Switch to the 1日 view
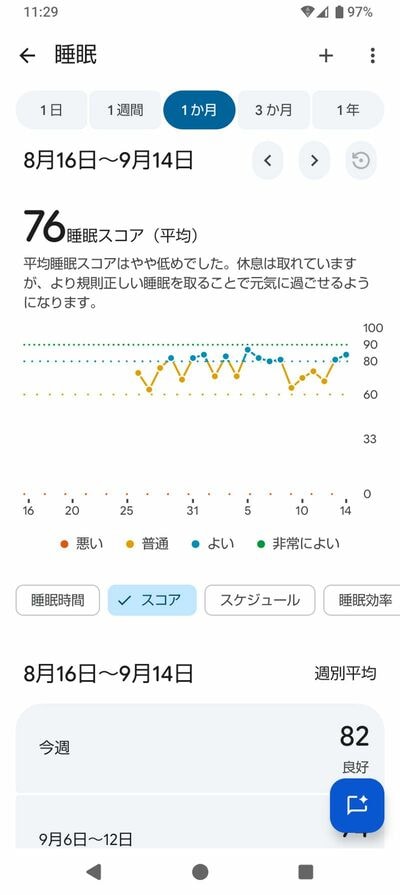The image size is (400, 895). (x=51, y=110)
